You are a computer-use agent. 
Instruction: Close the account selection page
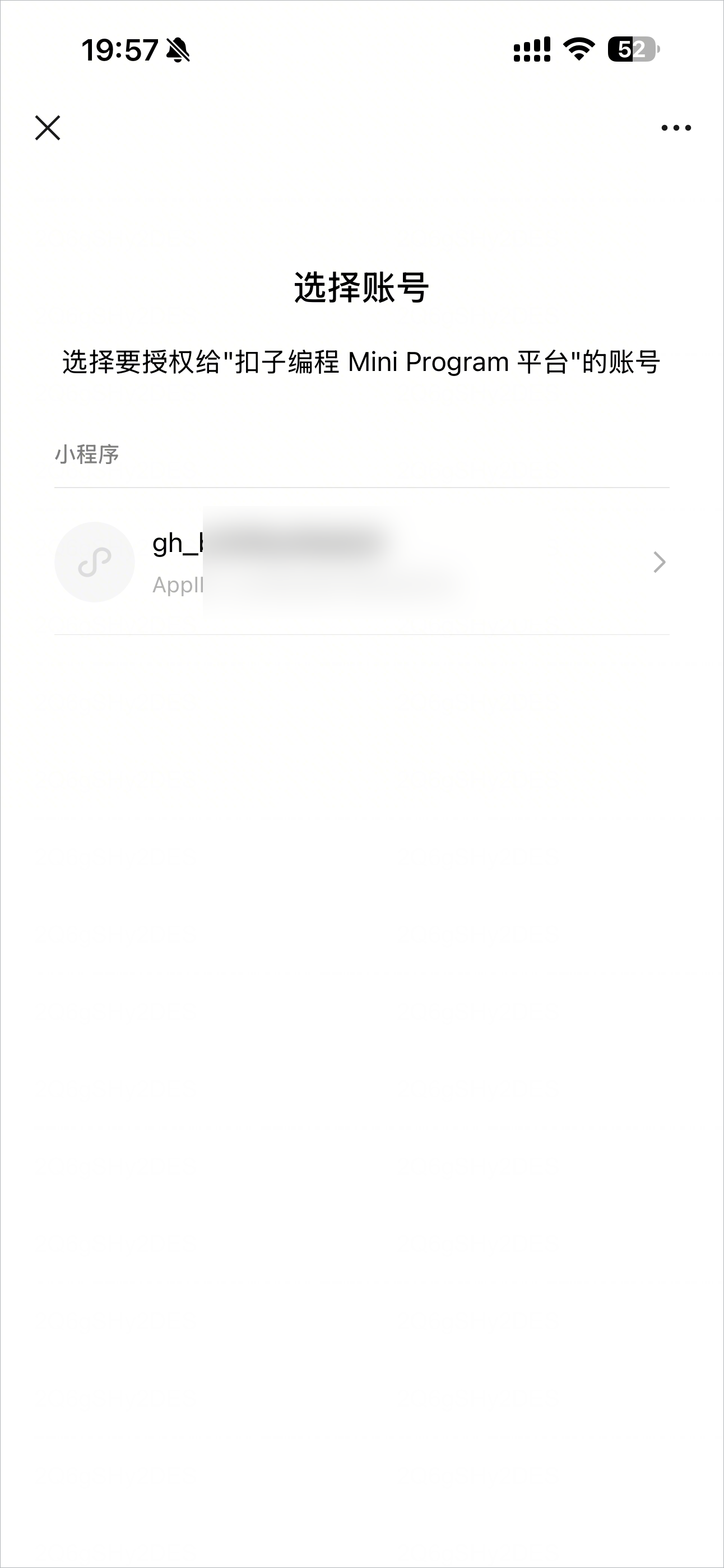[48, 128]
